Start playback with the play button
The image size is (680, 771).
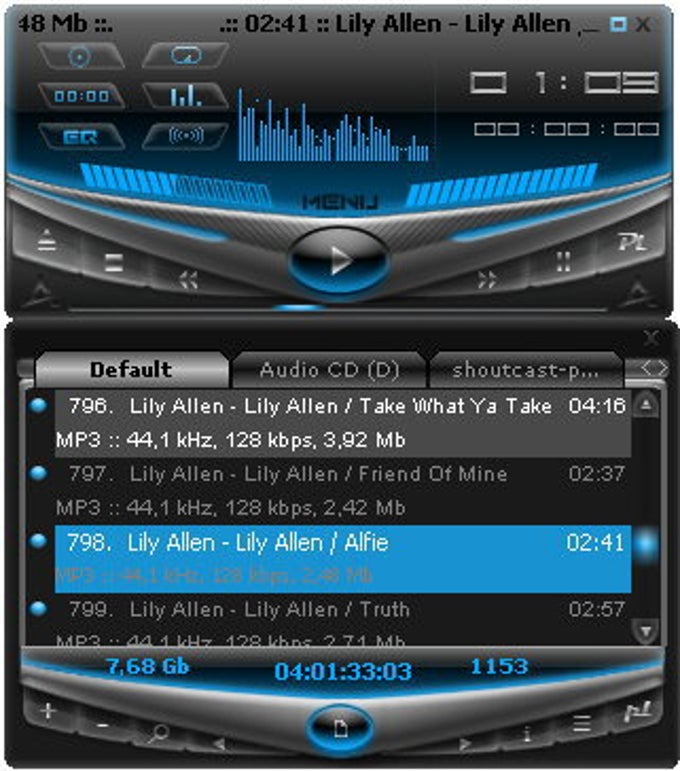click(339, 261)
